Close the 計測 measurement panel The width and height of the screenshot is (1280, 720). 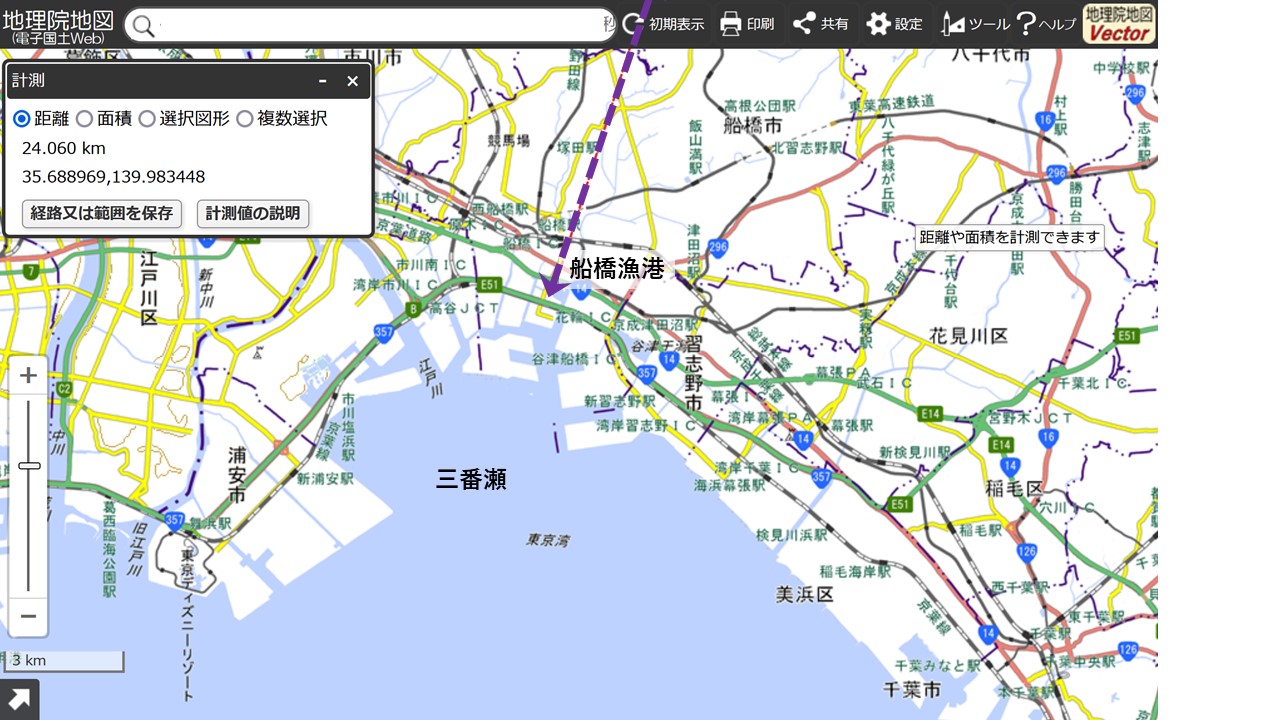click(352, 81)
